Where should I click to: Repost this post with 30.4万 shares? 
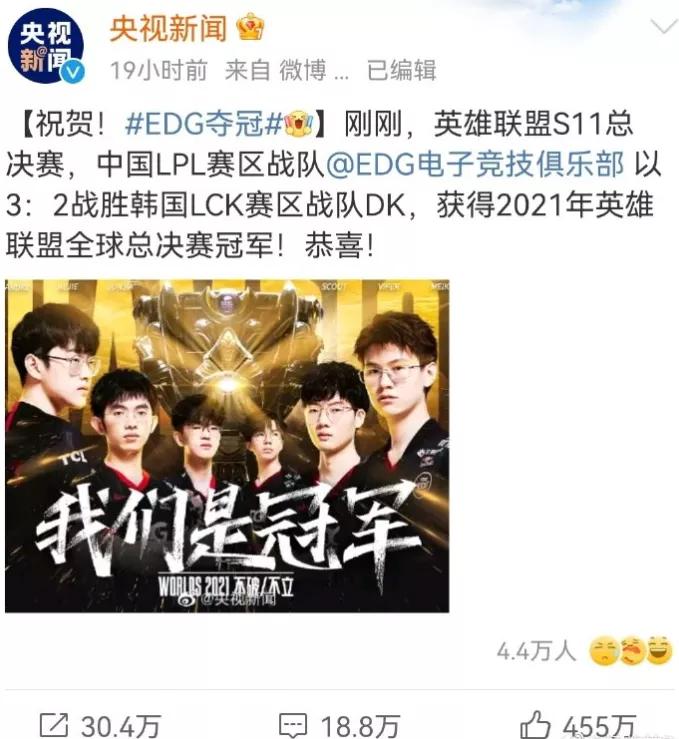click(98, 724)
